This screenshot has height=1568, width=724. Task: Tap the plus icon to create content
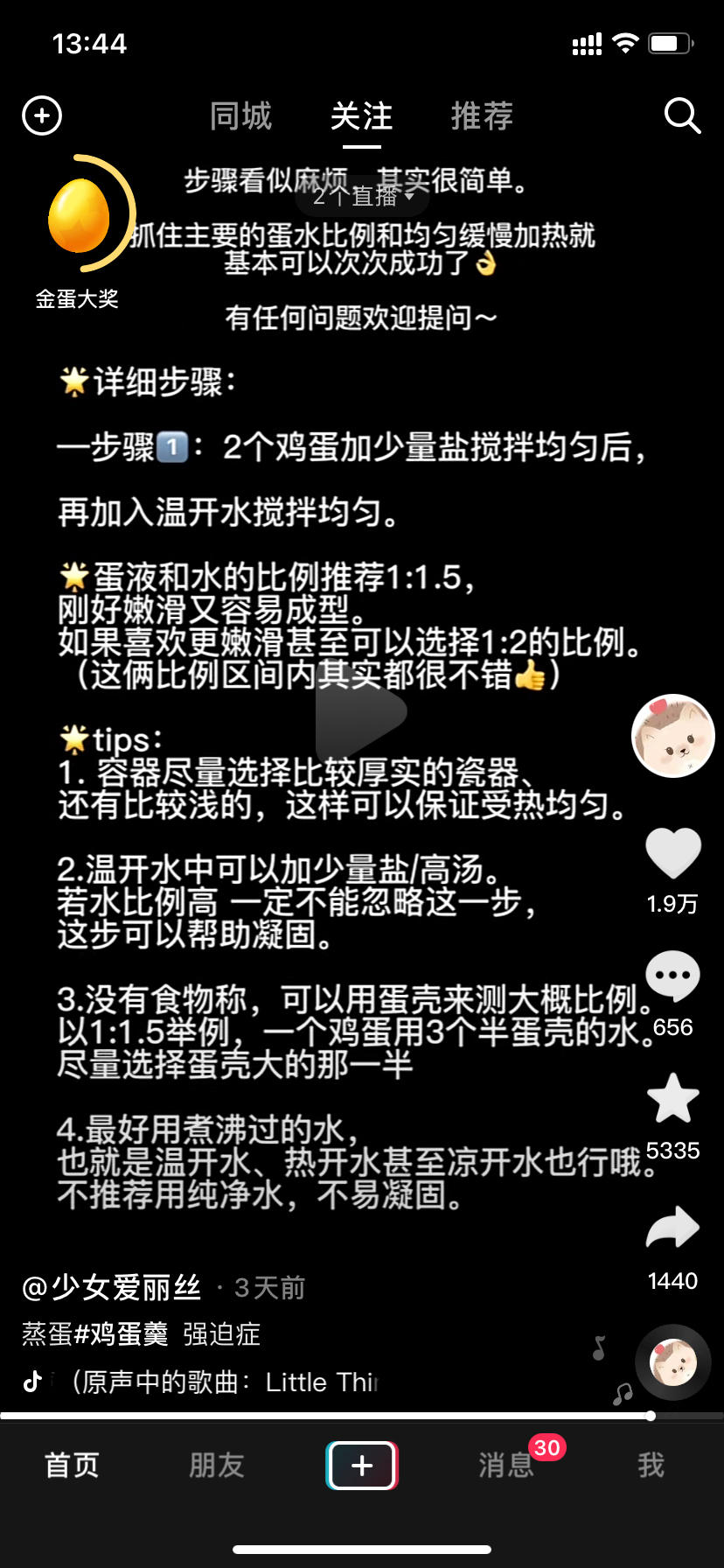[x=361, y=1465]
